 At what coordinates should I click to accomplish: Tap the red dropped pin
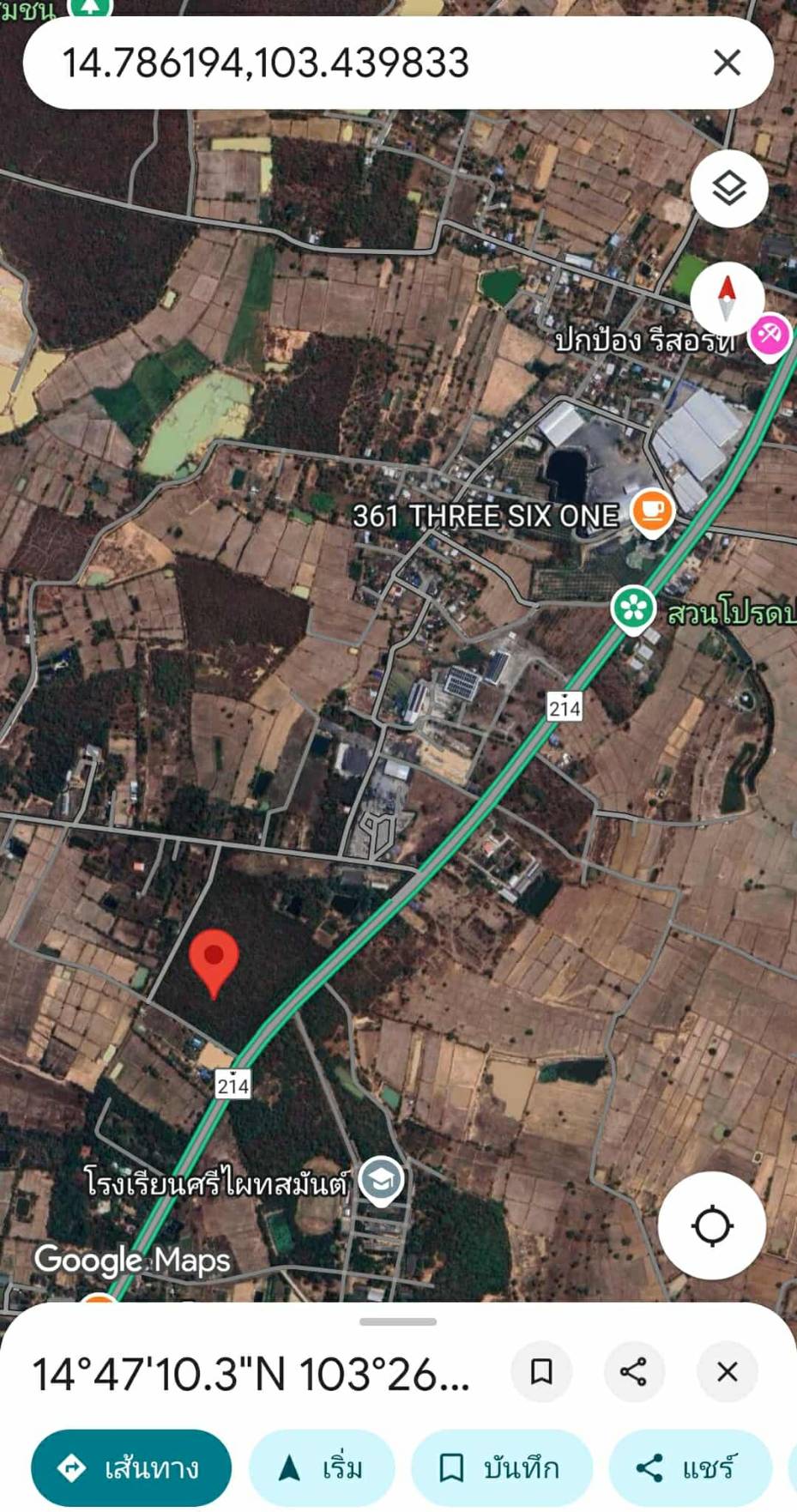coord(214,963)
